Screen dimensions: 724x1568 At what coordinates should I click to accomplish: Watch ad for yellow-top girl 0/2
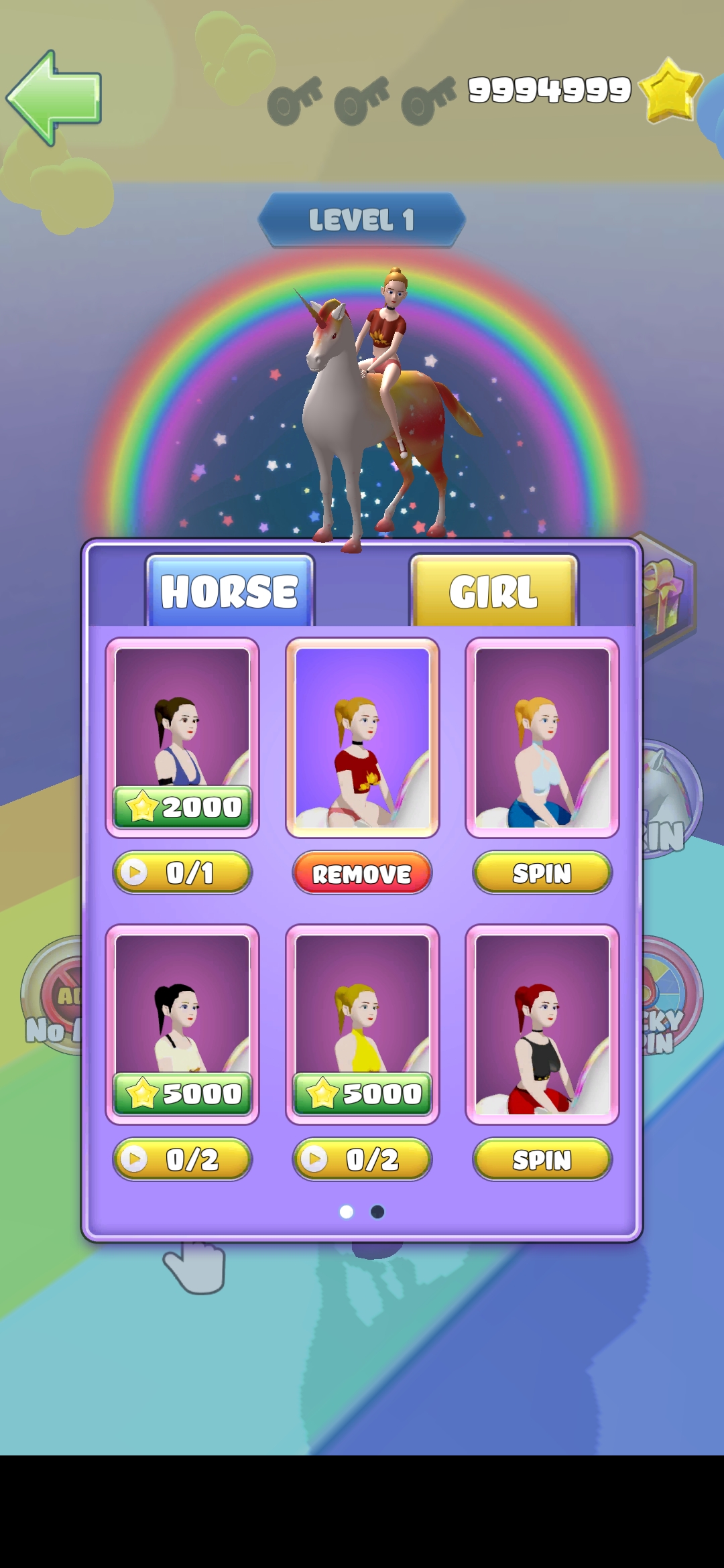click(x=362, y=1159)
